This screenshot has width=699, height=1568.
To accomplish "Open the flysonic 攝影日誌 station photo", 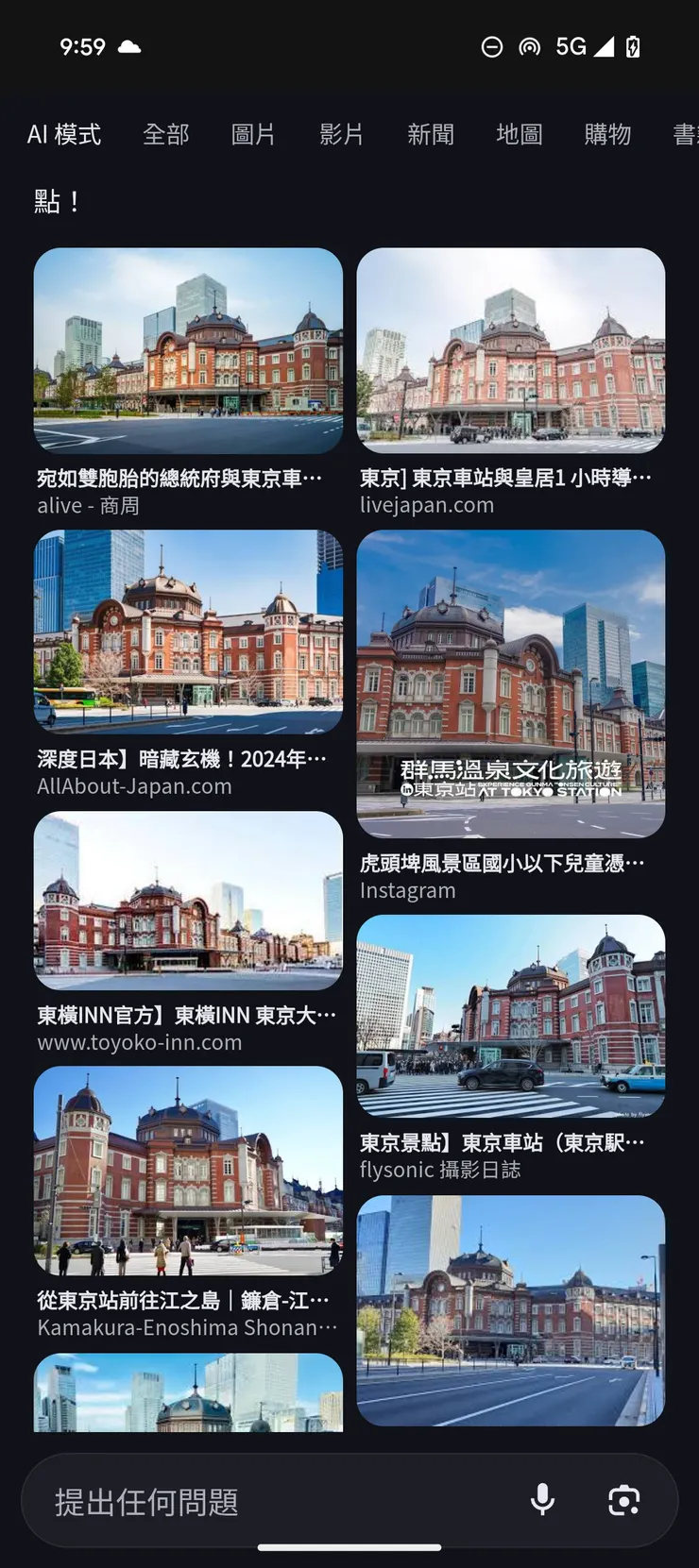I will click(x=510, y=1015).
